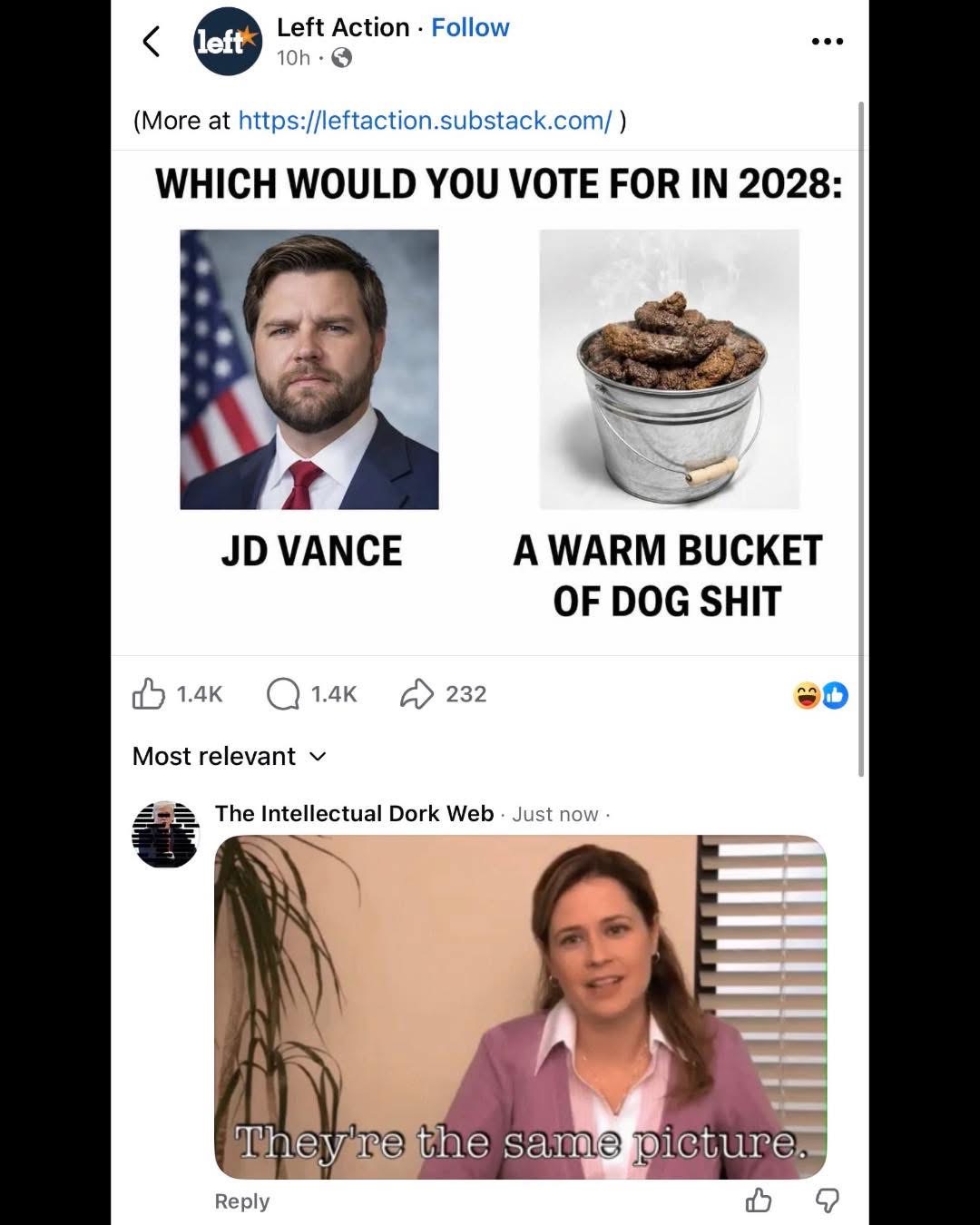Thumbs up The Intellectual Dork Web's comment
Screen dimensions: 980x1225
coord(759,1200)
